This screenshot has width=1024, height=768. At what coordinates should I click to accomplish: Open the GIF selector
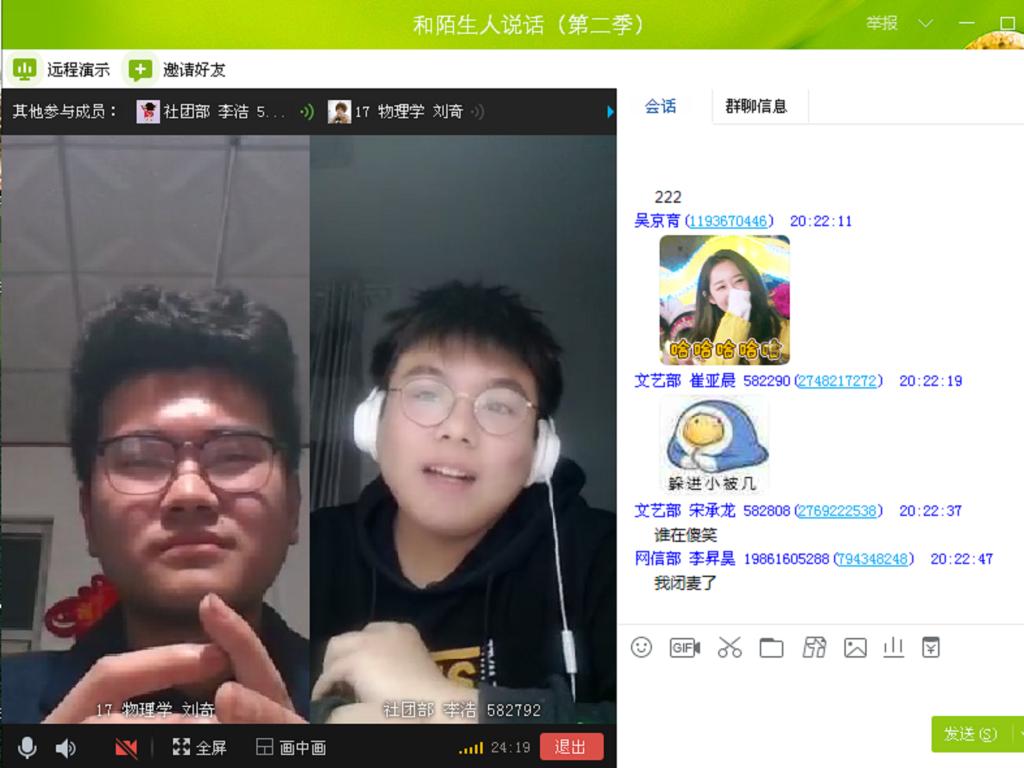pos(685,648)
